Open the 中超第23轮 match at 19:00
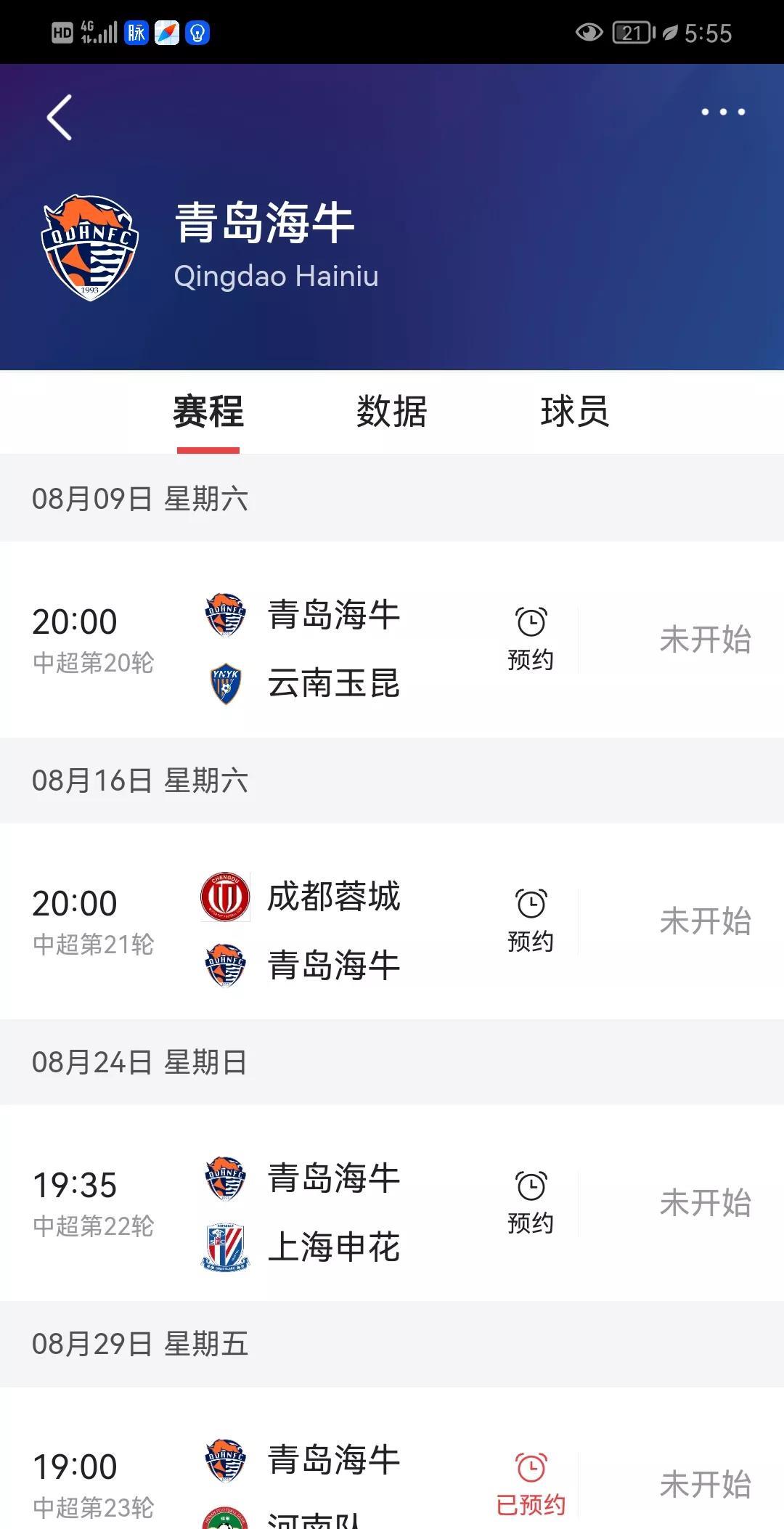This screenshot has height=1529, width=784. [392, 1458]
